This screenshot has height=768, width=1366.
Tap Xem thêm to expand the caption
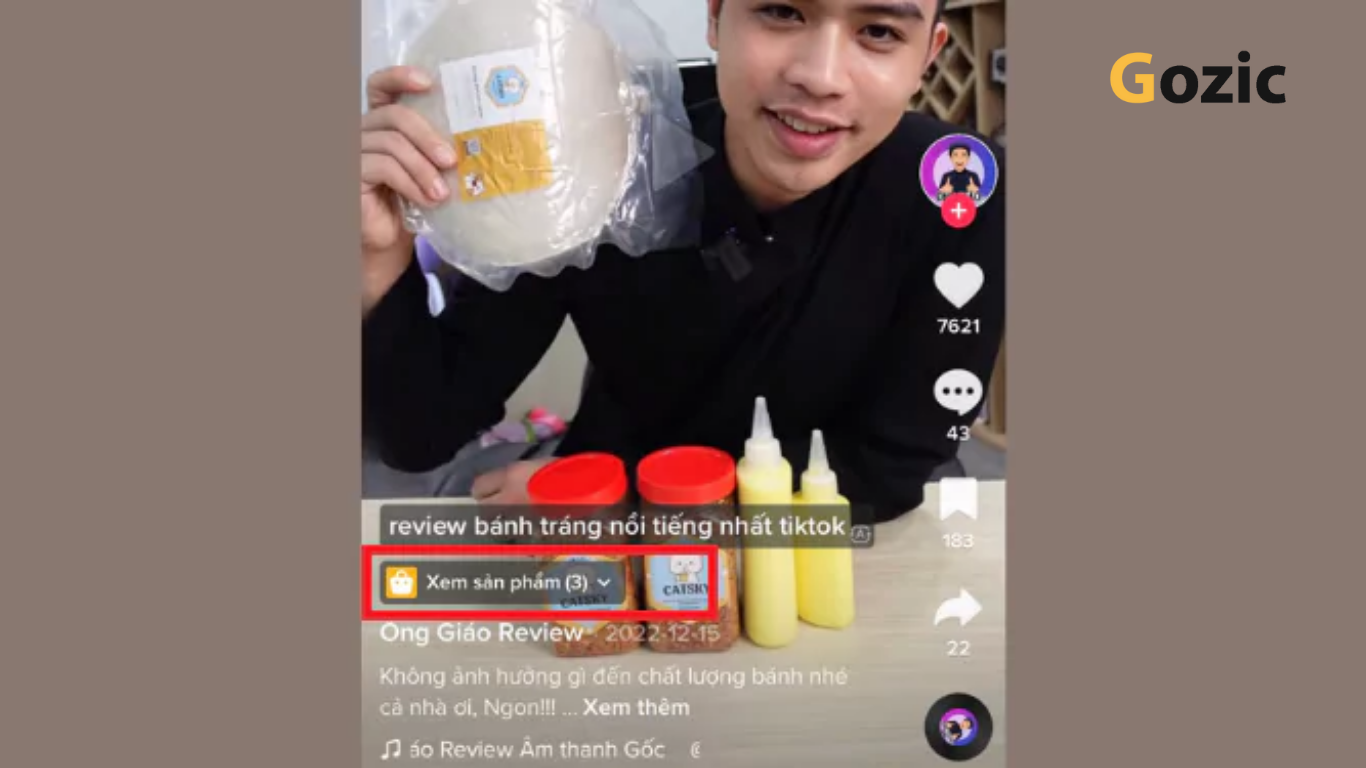tap(636, 708)
